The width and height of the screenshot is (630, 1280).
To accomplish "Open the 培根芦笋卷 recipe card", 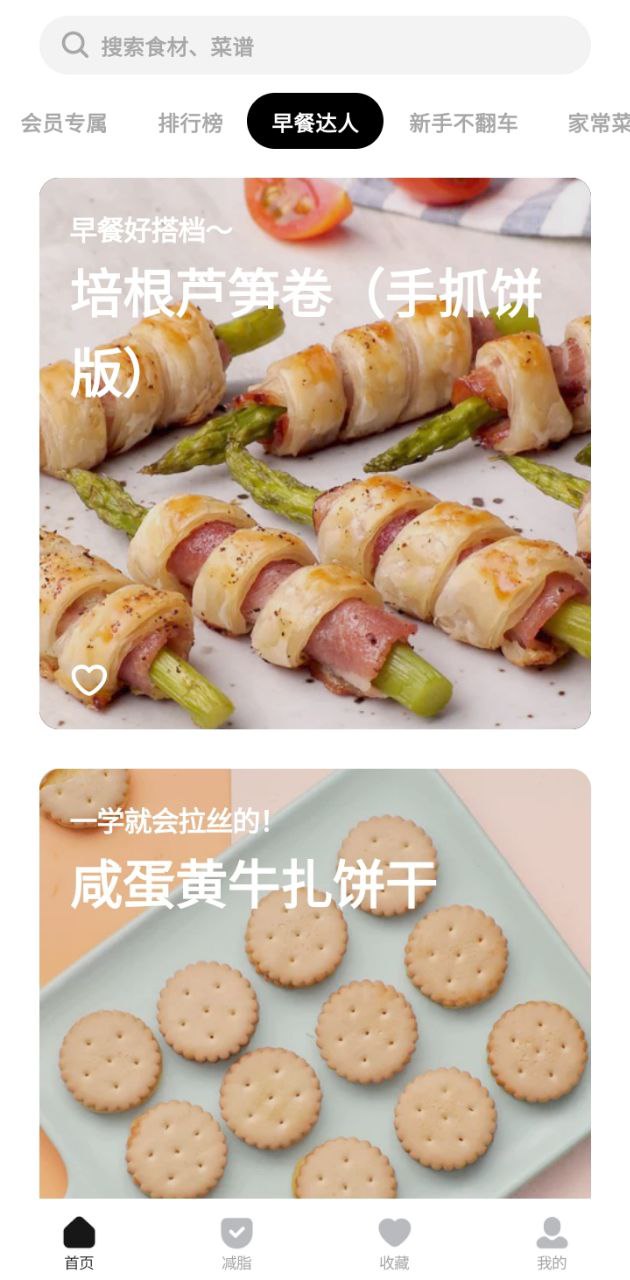I will (x=314, y=480).
